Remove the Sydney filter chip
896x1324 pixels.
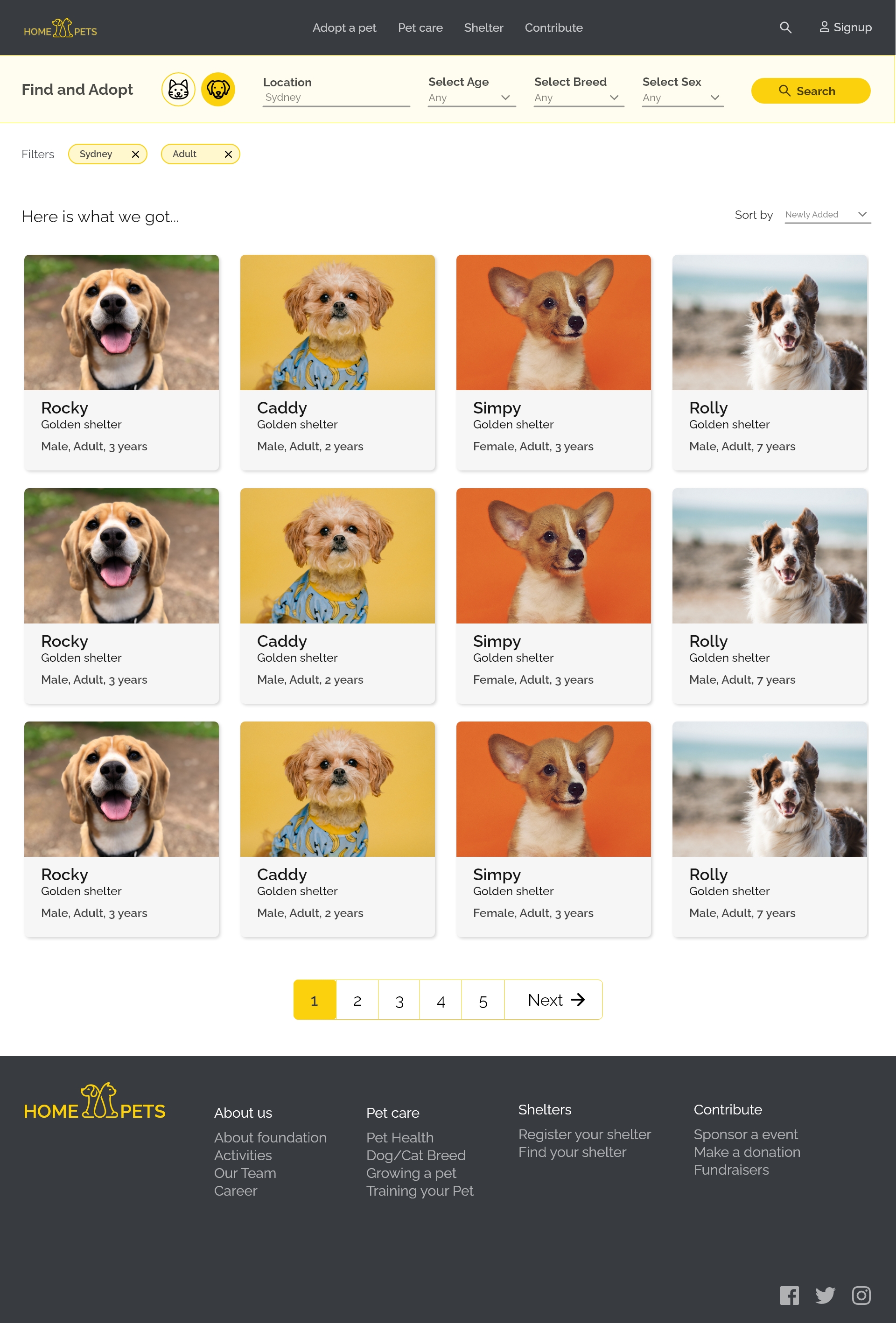click(136, 154)
